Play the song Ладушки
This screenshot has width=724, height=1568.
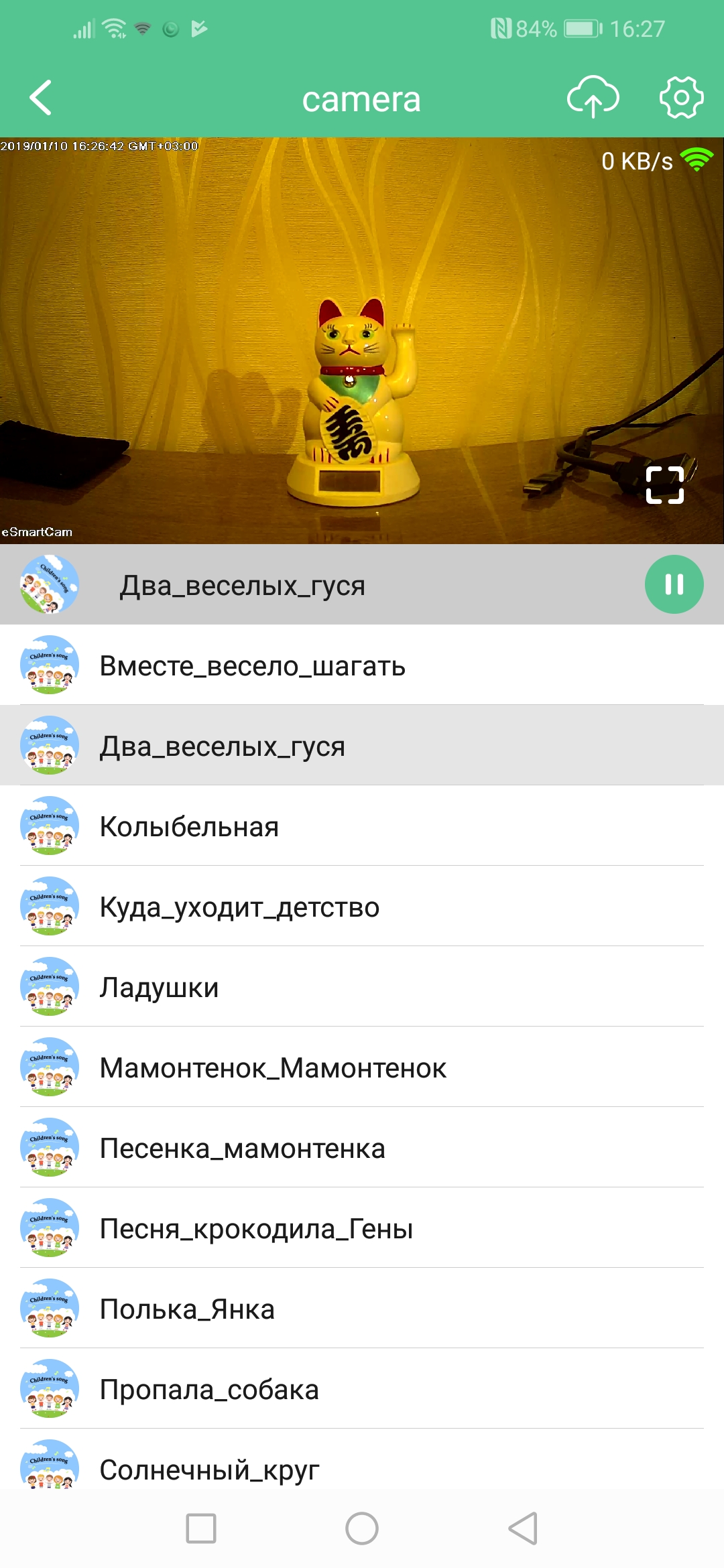[x=362, y=987]
